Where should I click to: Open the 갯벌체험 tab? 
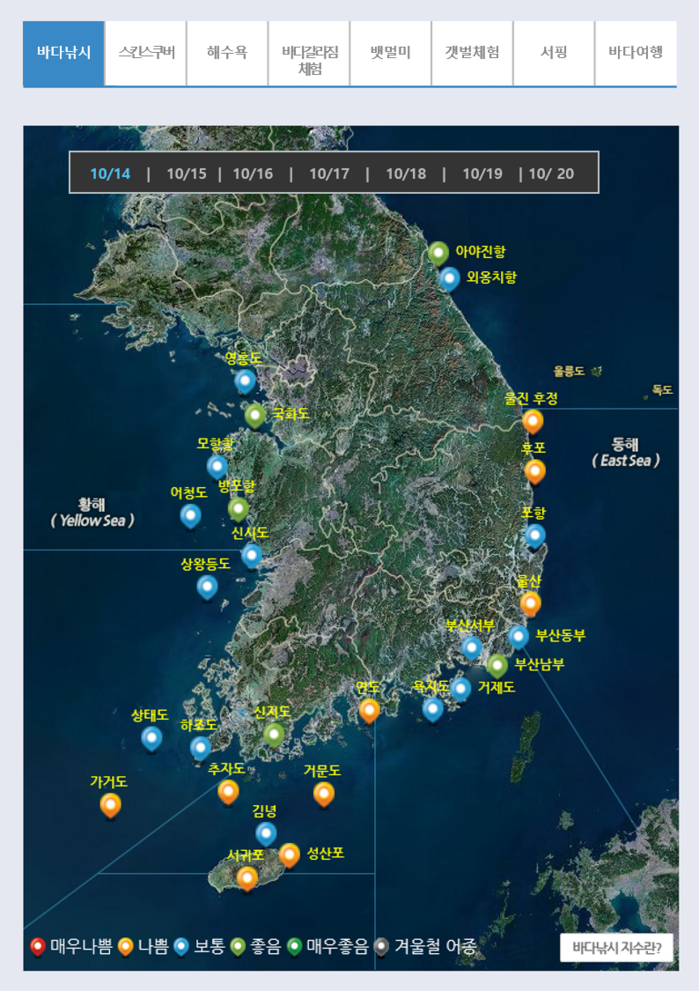pos(472,52)
